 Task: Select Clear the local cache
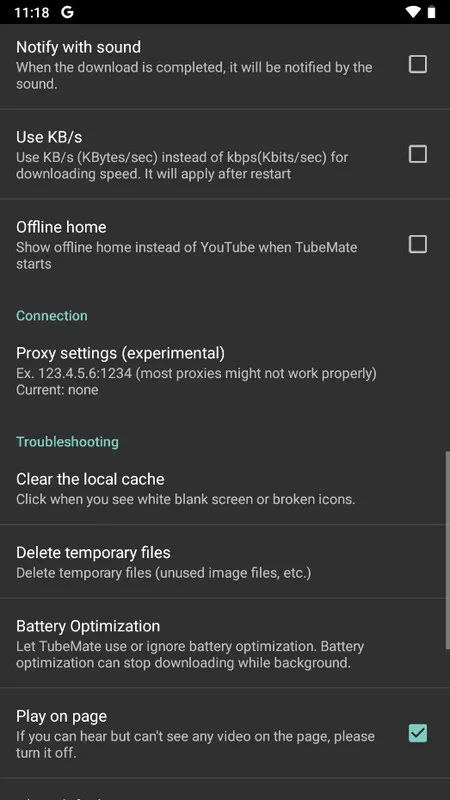coord(225,488)
